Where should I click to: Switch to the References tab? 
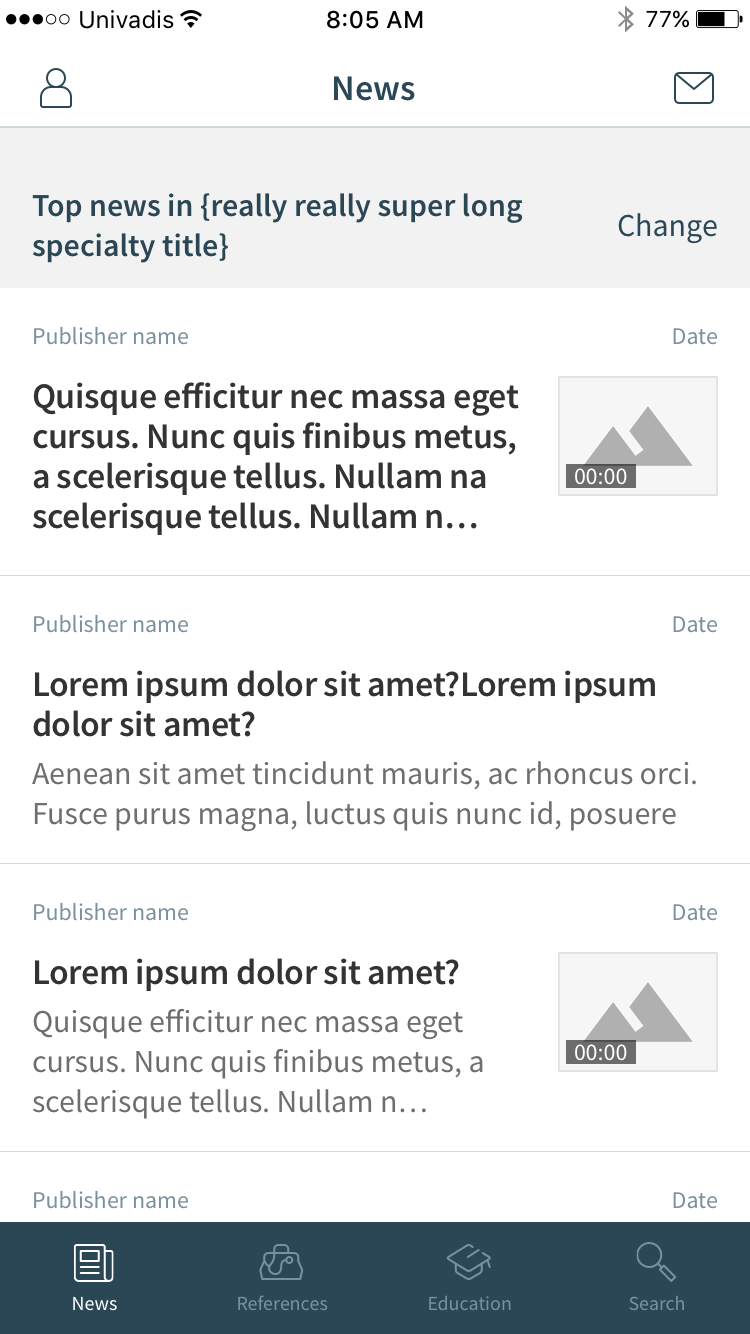pyautogui.click(x=282, y=1278)
